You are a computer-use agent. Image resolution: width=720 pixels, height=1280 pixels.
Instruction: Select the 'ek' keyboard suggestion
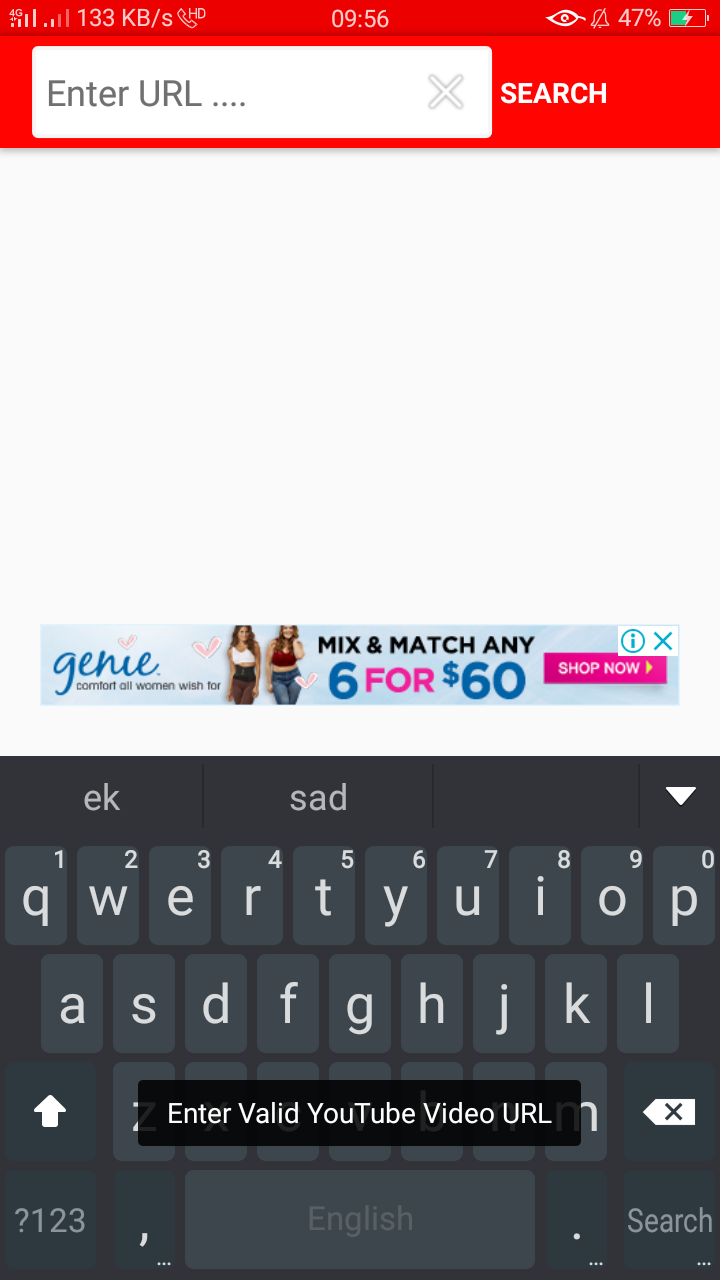[x=102, y=797]
